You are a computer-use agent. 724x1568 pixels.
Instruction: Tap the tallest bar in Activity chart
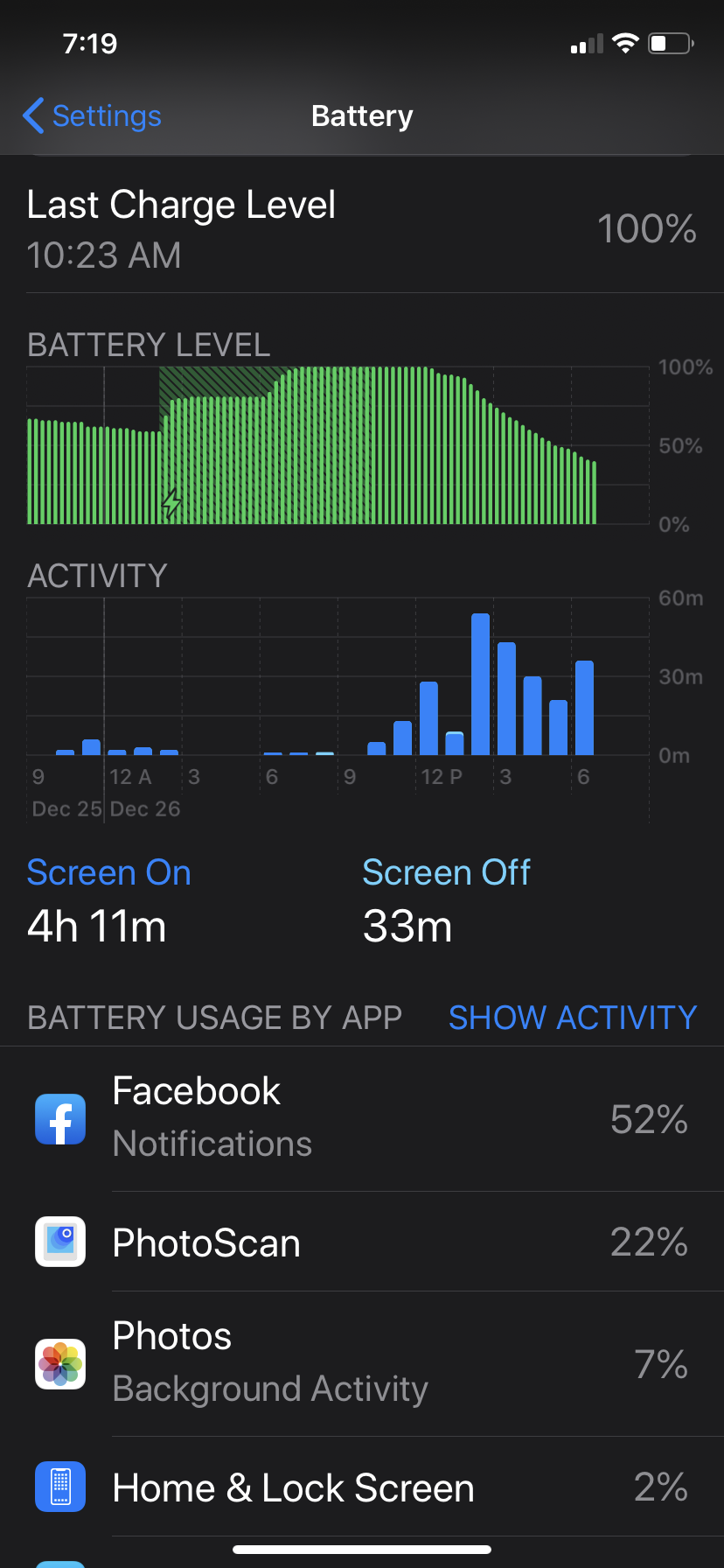coord(480,684)
